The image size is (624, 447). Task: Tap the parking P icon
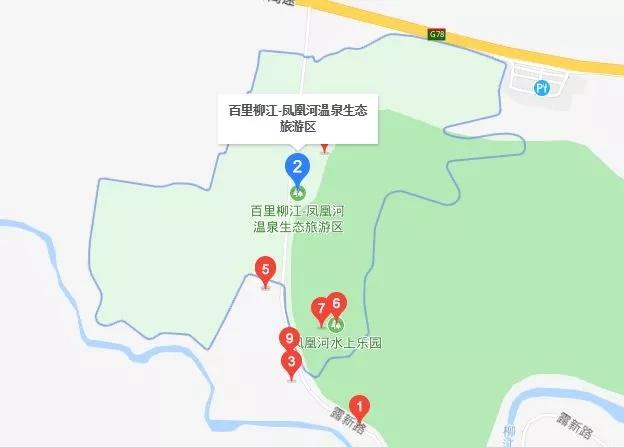pyautogui.click(x=542, y=89)
